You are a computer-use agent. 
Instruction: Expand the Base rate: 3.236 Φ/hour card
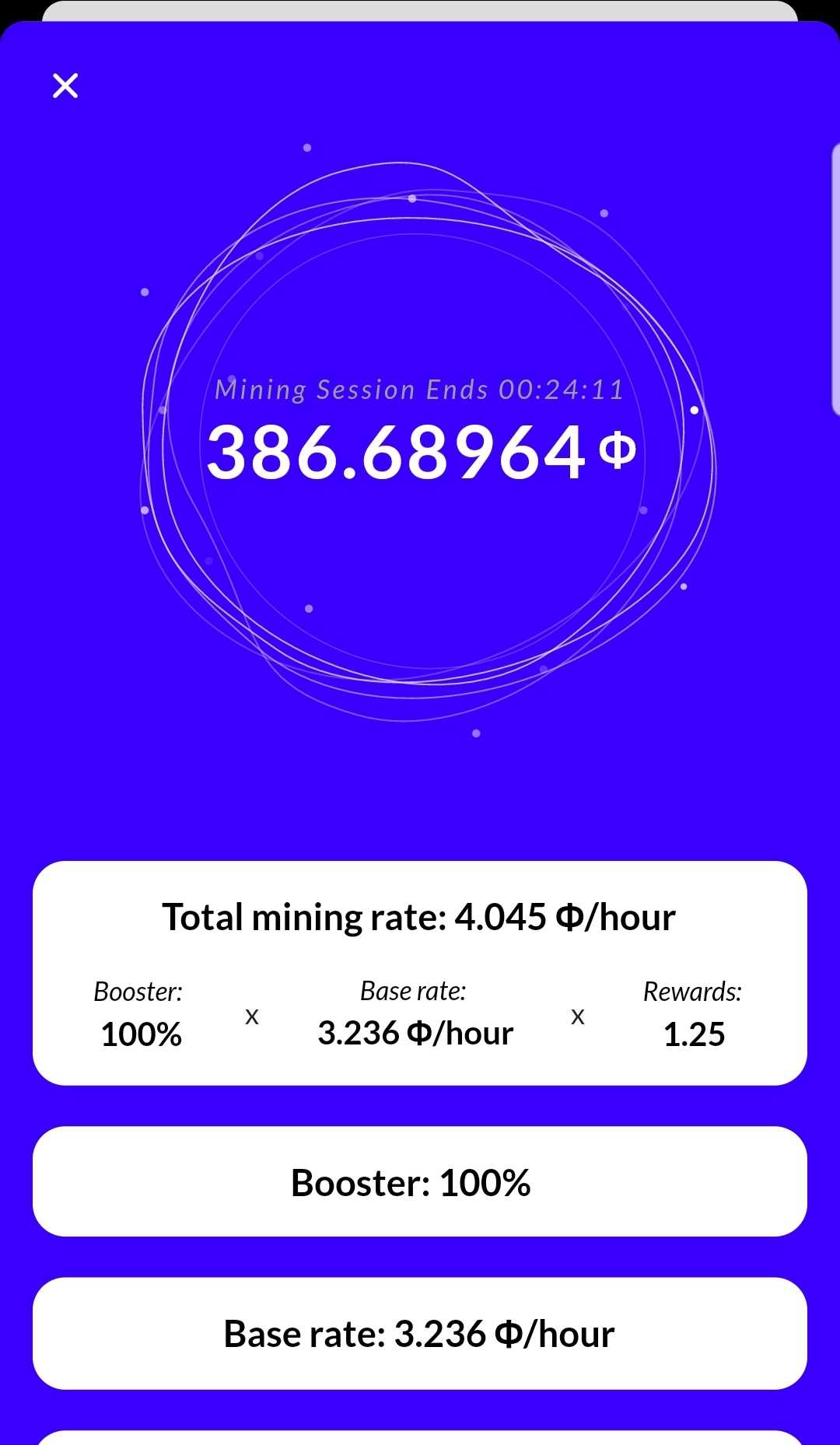point(419,1333)
